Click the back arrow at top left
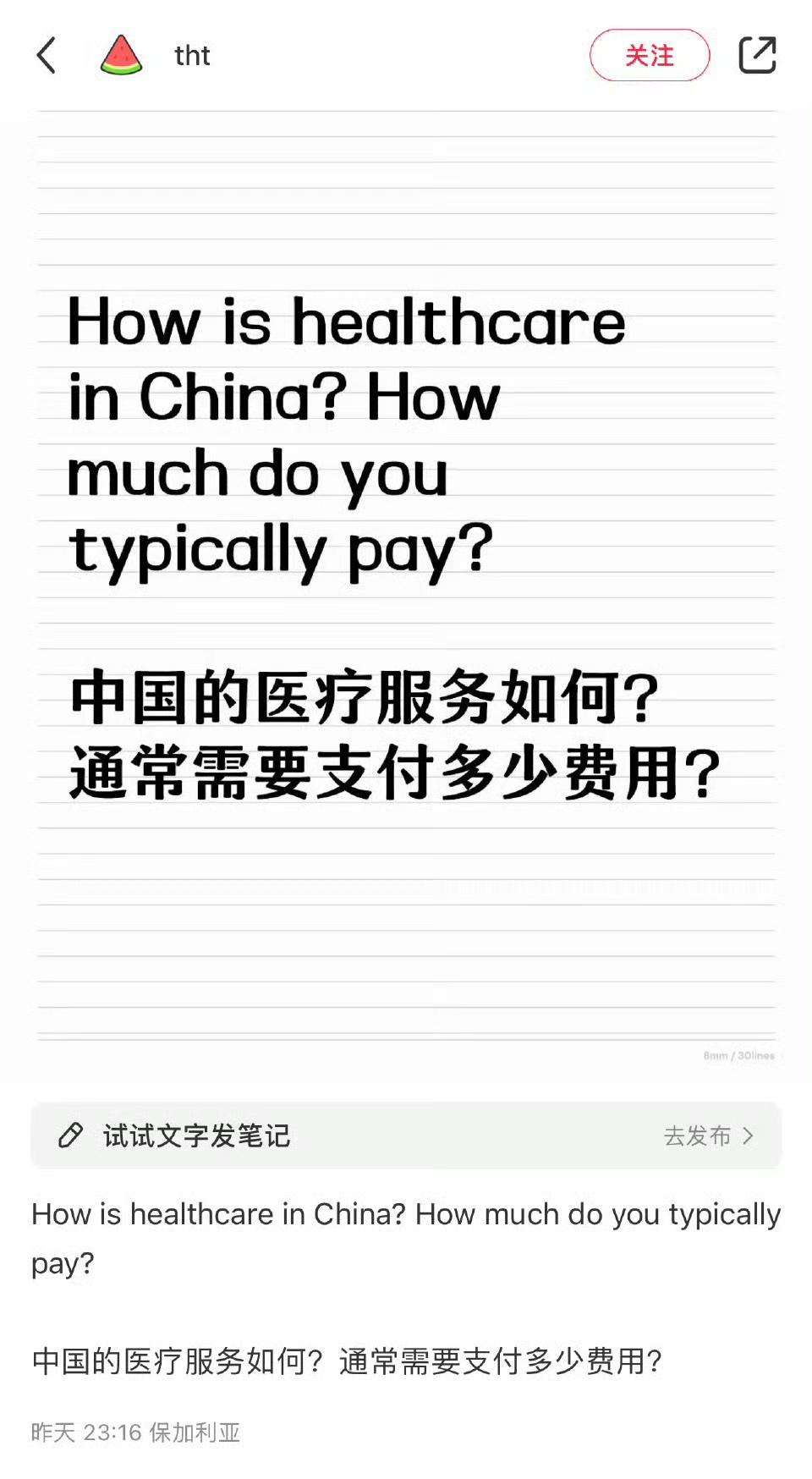The height and width of the screenshot is (1479, 812). [47, 55]
